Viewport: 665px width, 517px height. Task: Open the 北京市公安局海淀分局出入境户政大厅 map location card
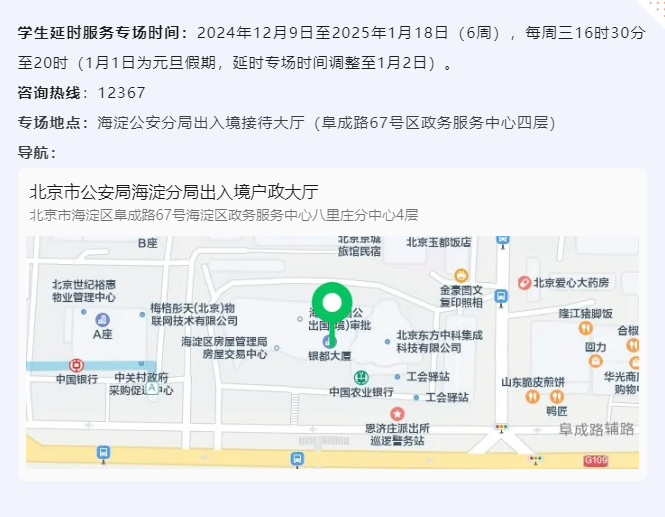coord(188,192)
